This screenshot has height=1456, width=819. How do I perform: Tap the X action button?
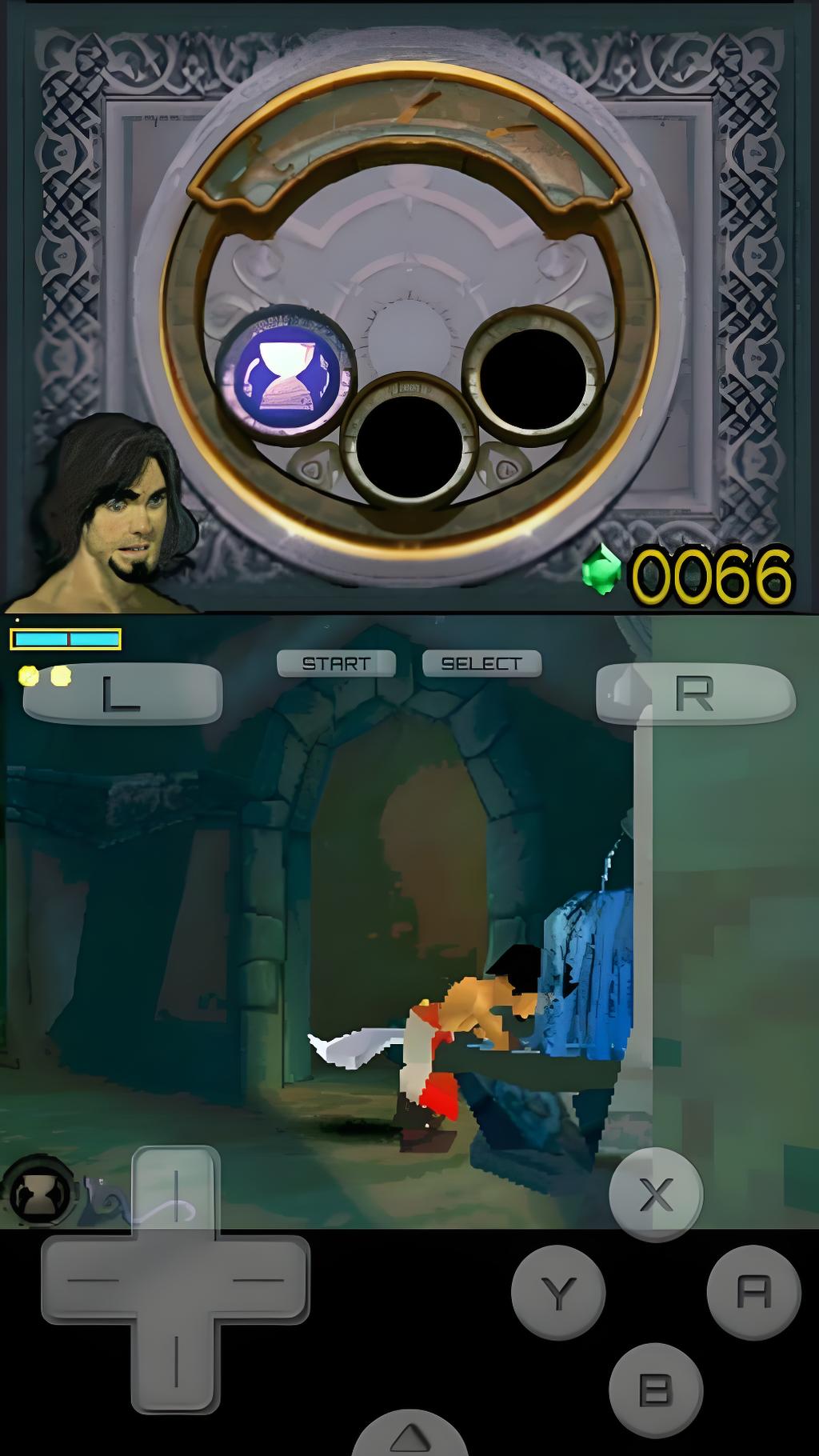656,1194
